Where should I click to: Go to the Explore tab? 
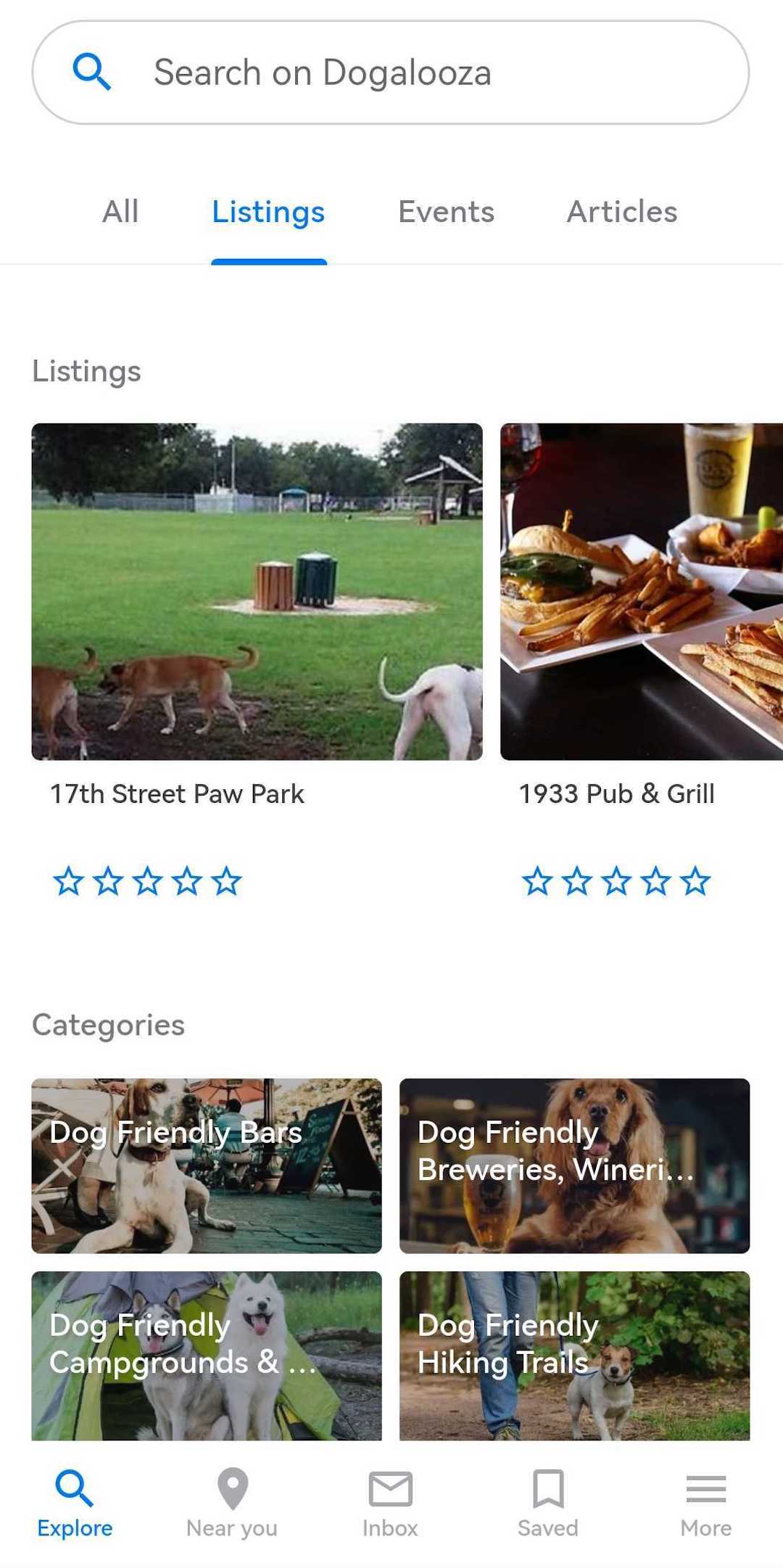tap(75, 1503)
